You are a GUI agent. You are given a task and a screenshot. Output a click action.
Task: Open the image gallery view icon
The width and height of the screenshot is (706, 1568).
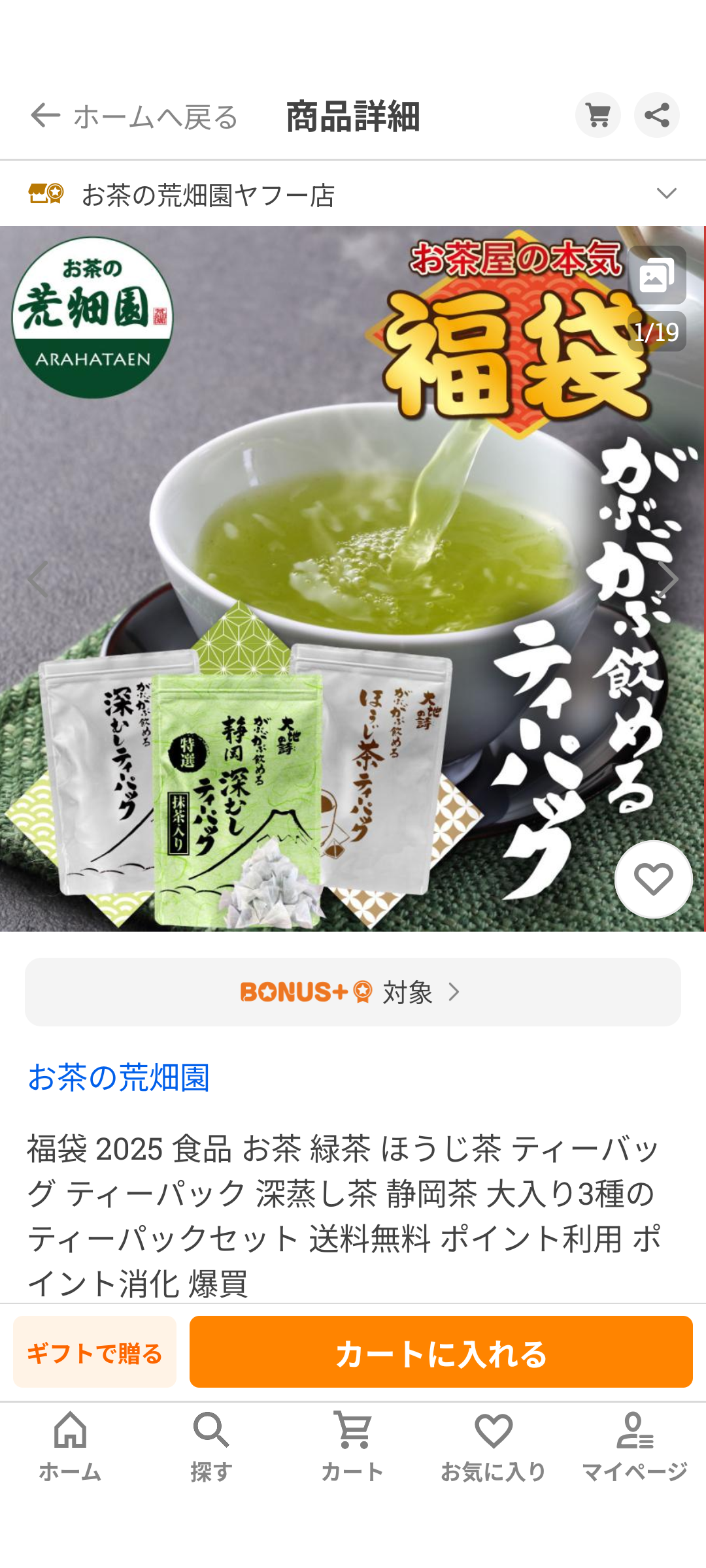click(656, 276)
